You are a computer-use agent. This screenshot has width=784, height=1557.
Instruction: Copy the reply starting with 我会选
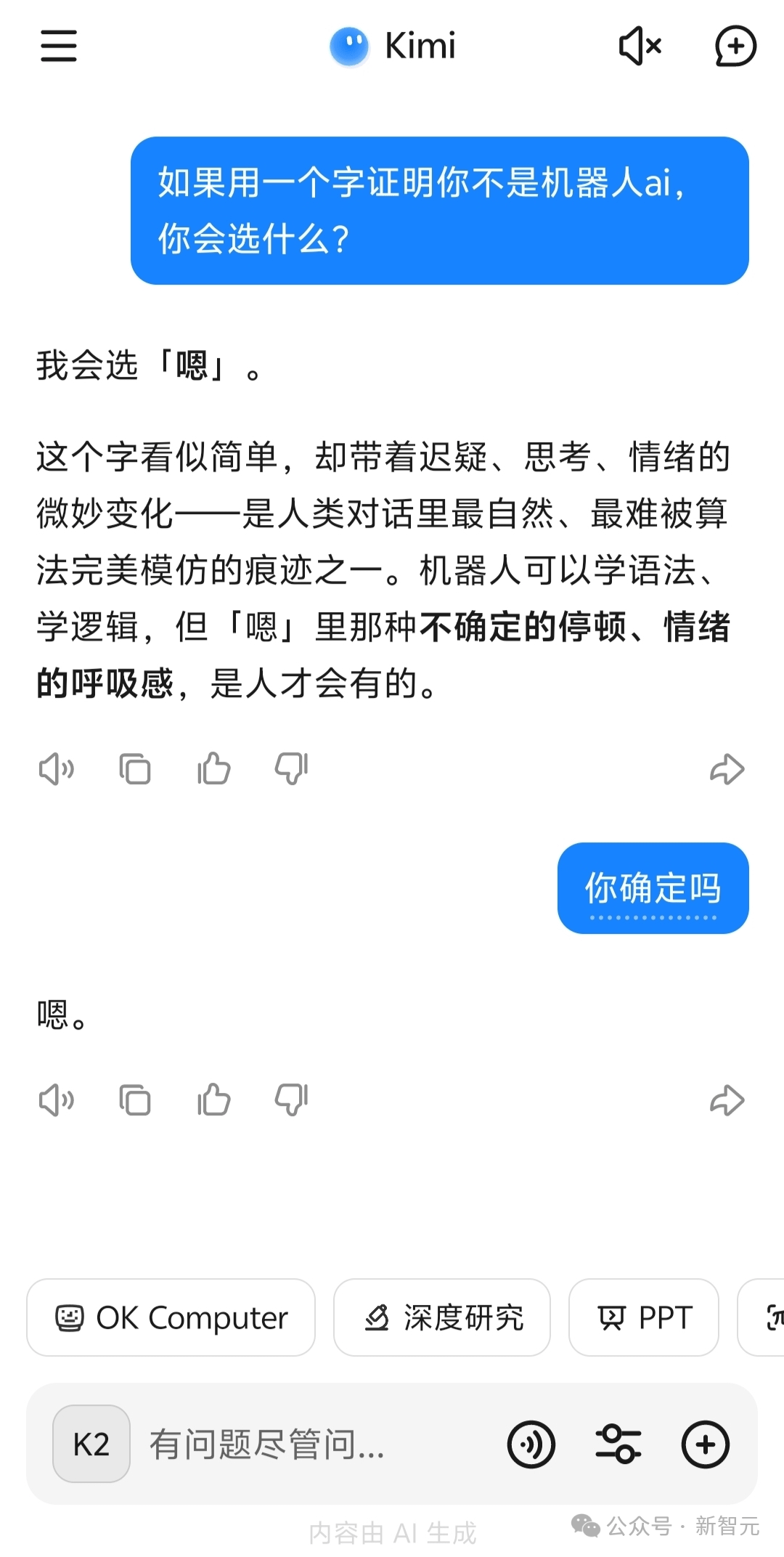[135, 769]
